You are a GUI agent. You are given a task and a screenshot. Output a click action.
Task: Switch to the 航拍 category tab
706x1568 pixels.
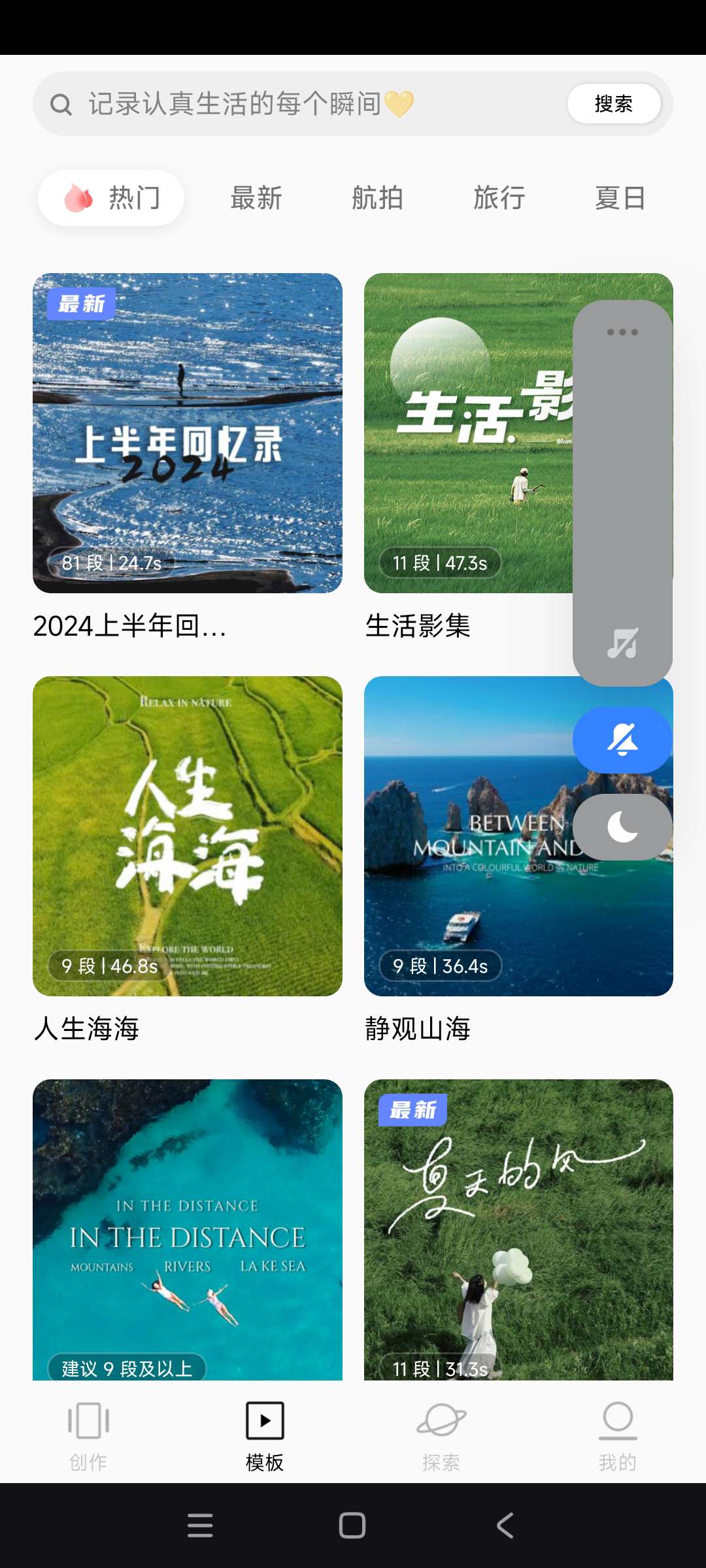tap(378, 198)
